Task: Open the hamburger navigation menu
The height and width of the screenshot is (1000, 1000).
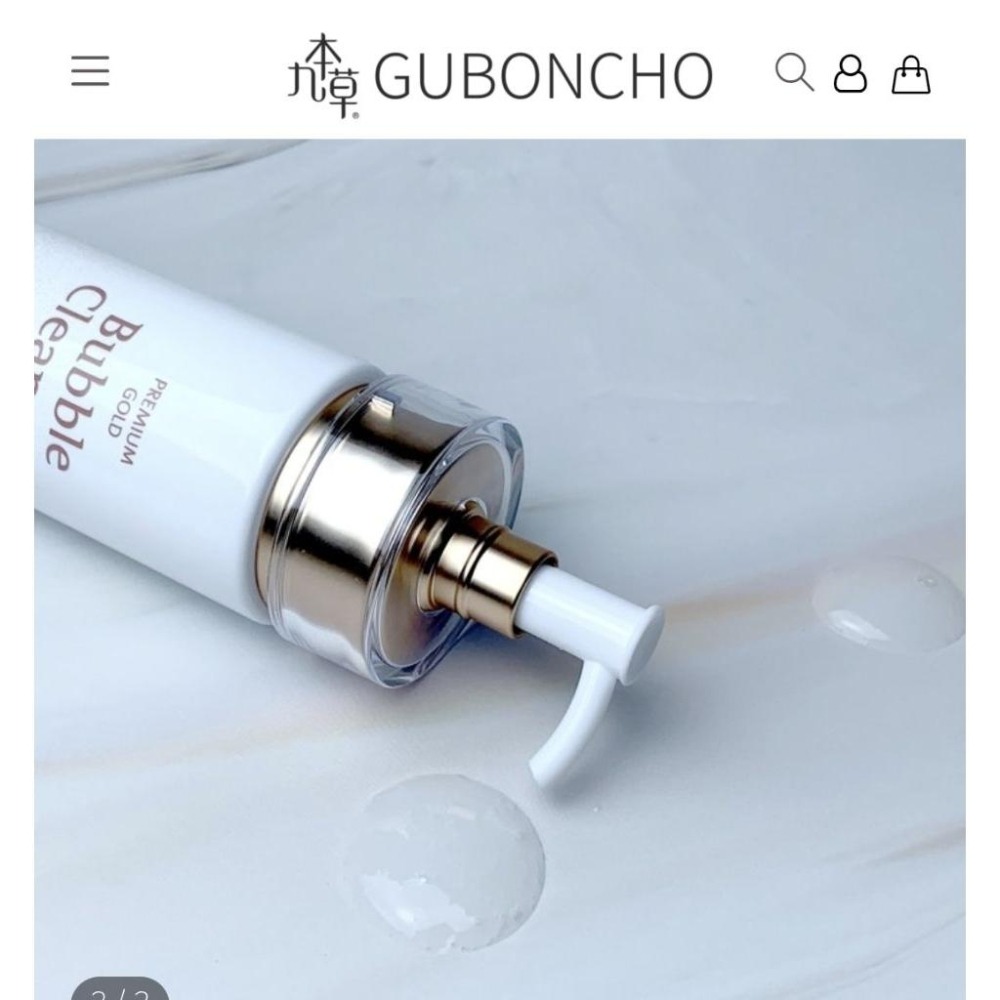Action: (x=90, y=72)
